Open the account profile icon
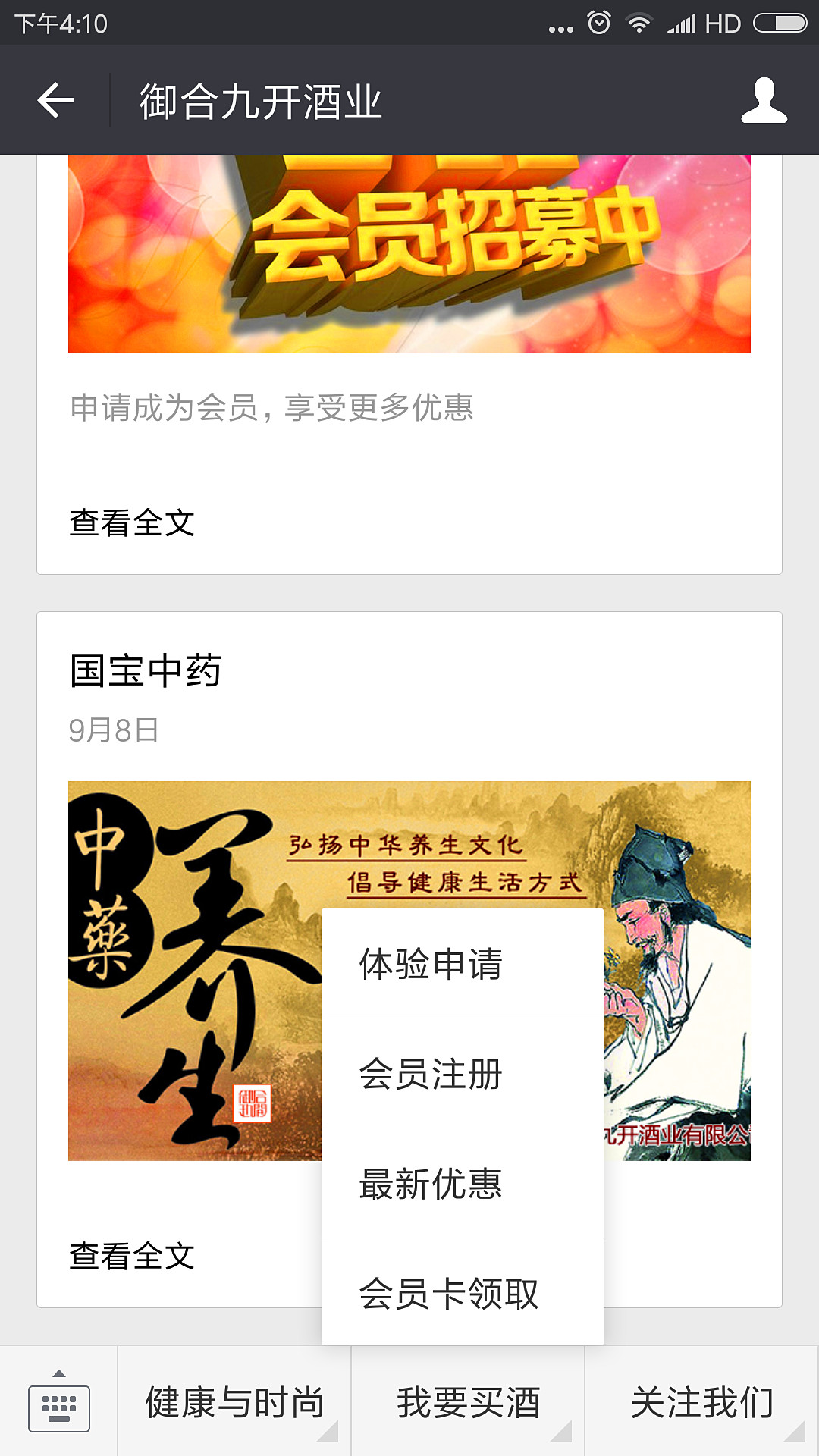Viewport: 819px width, 1456px height. (764, 100)
